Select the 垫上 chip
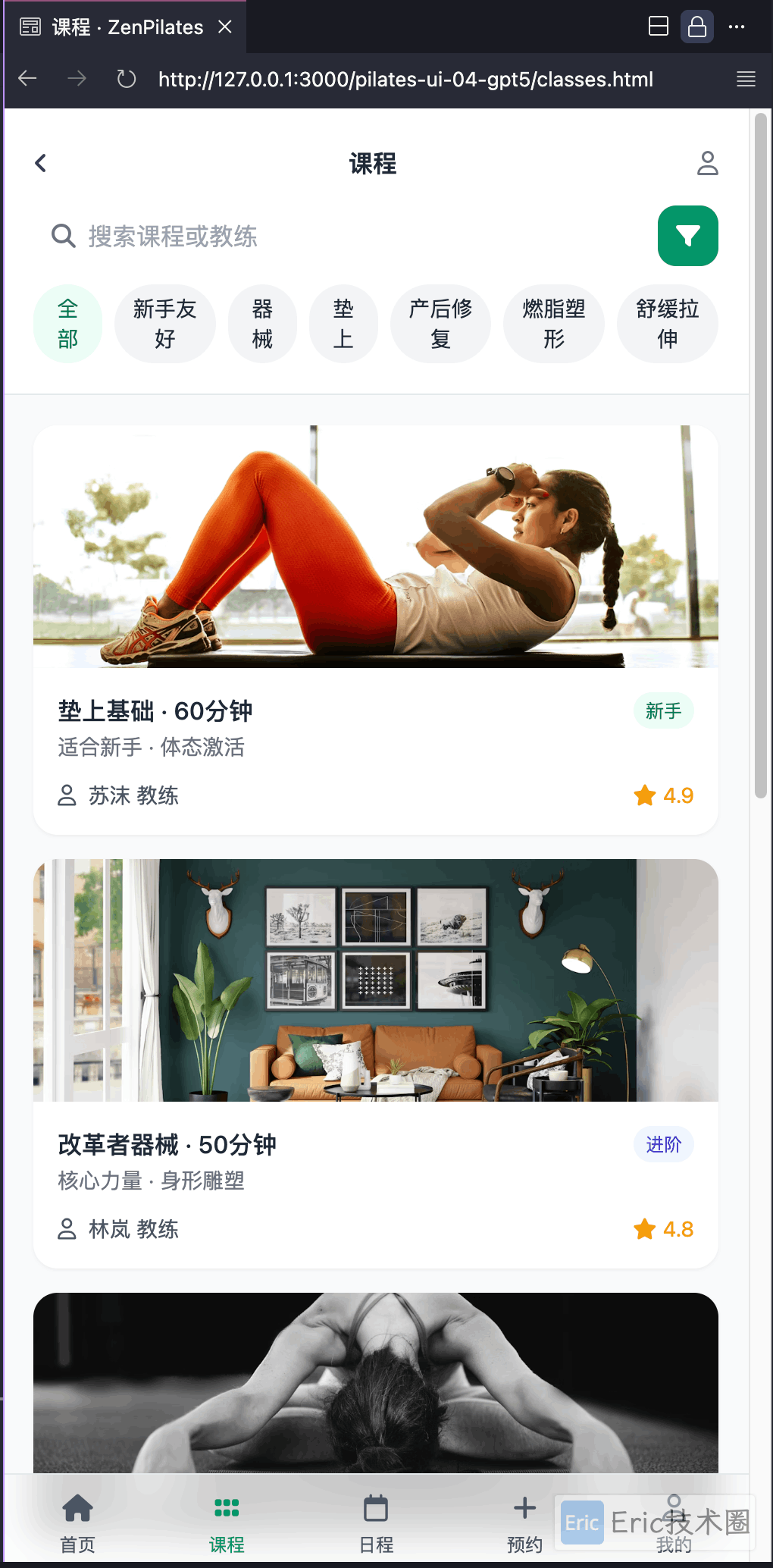Image resolution: width=773 pixels, height=1568 pixels. pos(343,324)
